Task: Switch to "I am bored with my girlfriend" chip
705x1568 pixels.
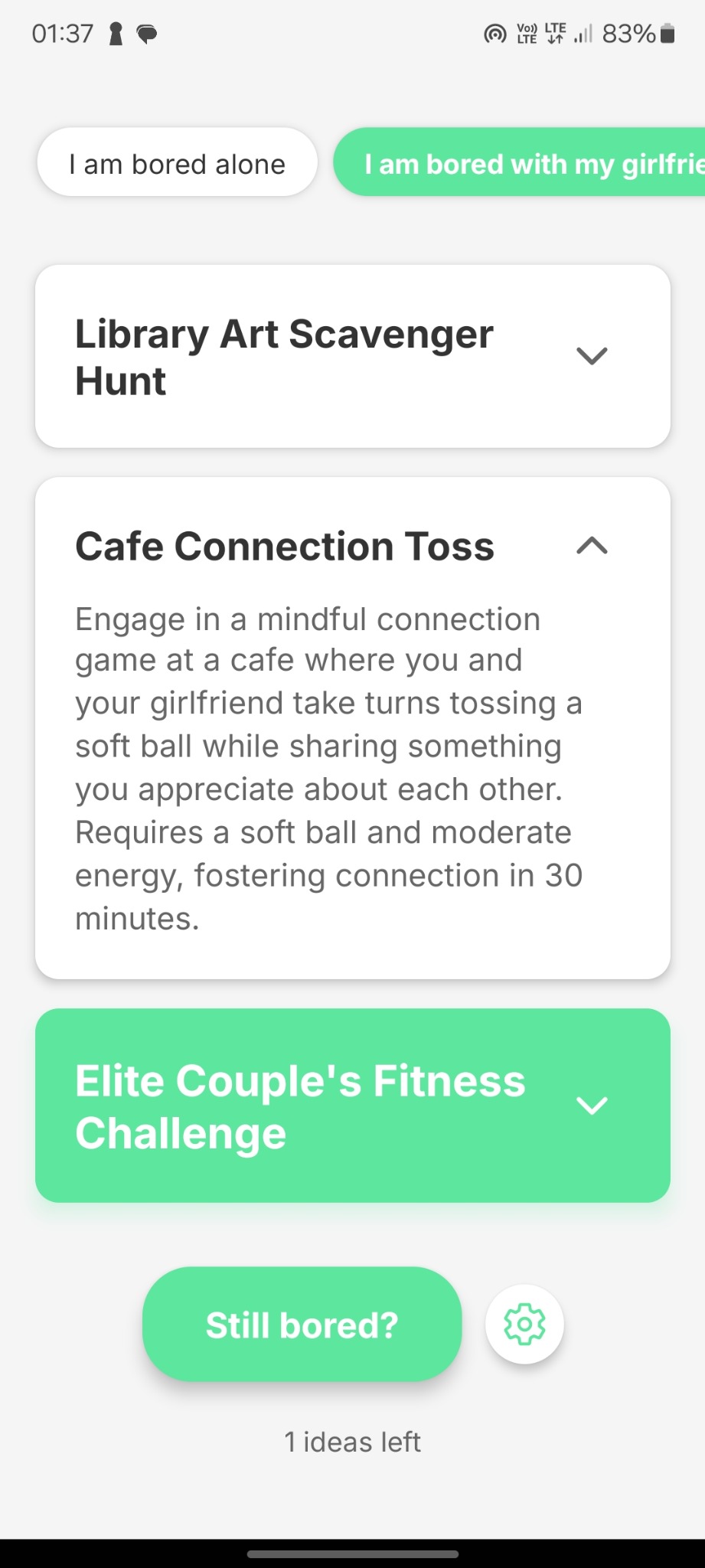Action: pos(521,163)
